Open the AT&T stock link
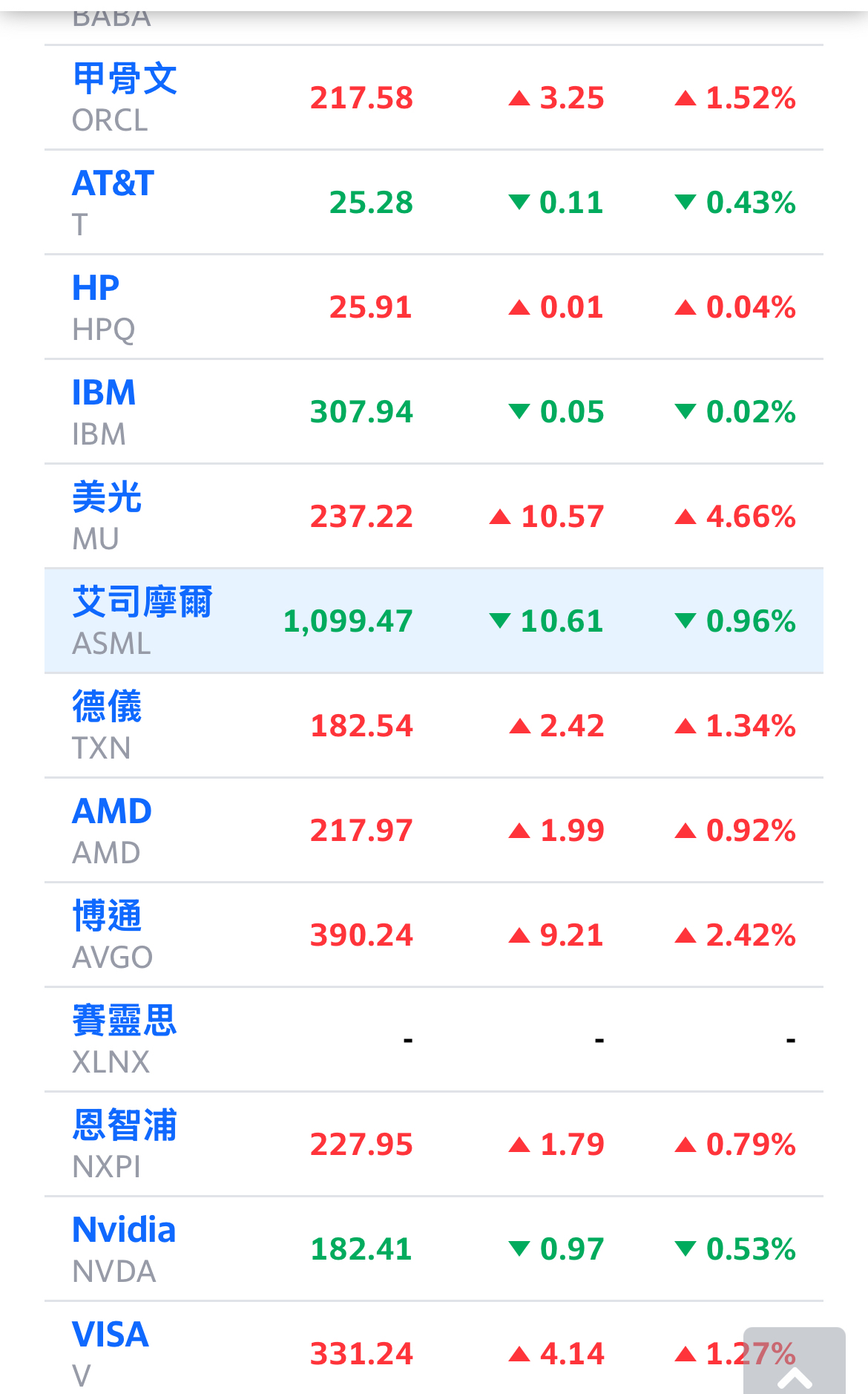 tap(113, 183)
